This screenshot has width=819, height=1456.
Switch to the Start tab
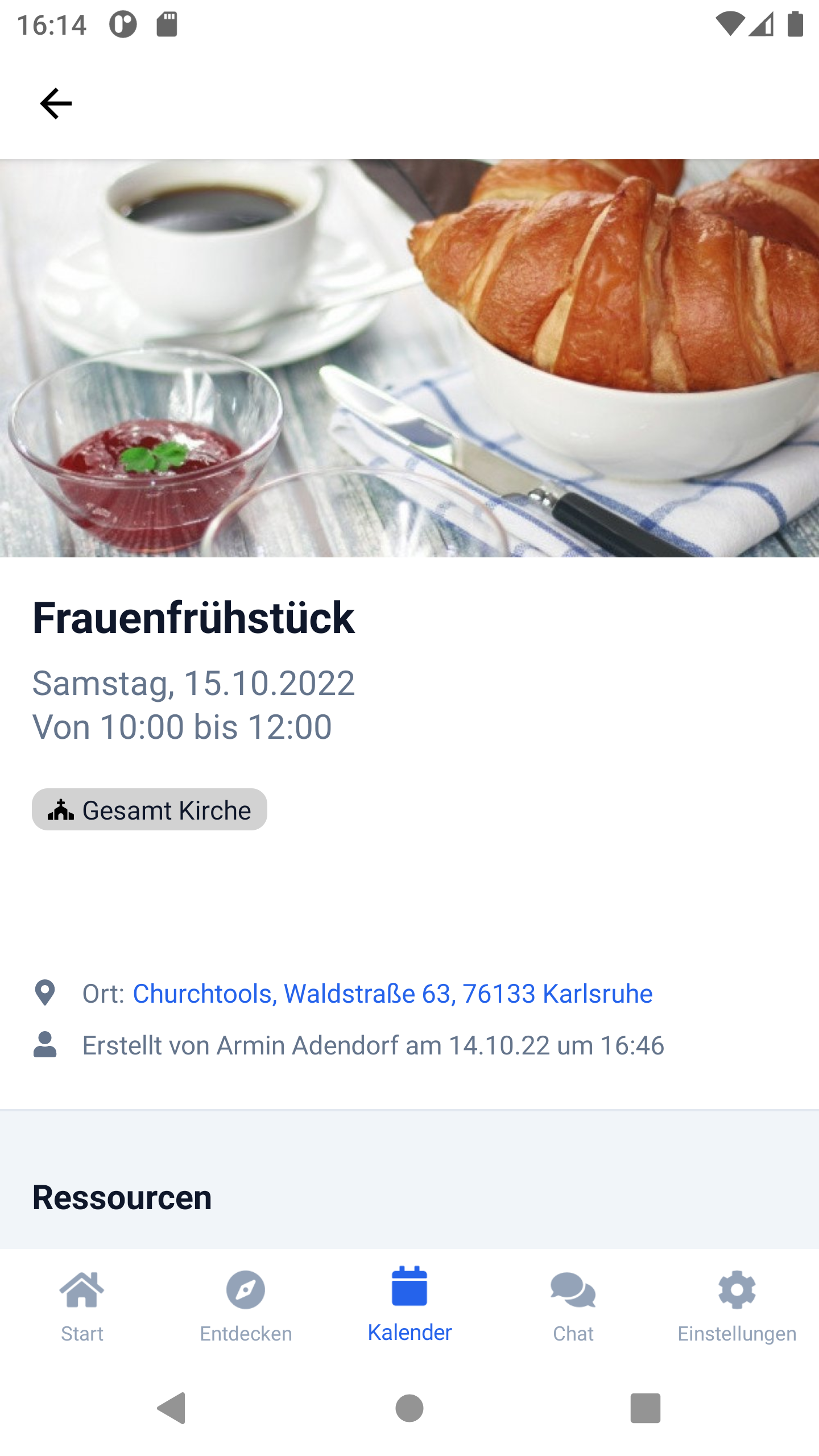[82, 1306]
